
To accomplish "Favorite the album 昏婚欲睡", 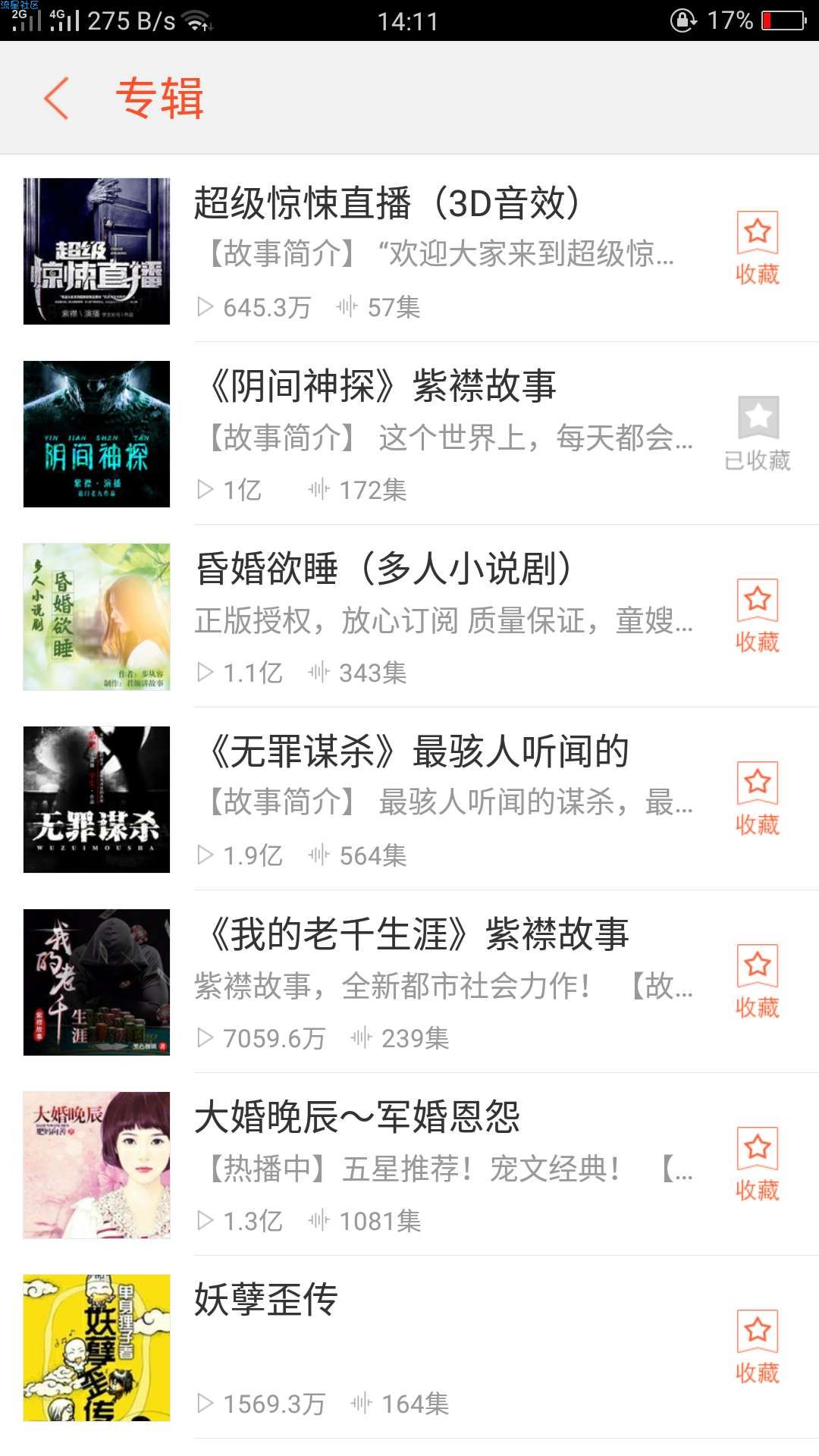I will click(758, 616).
